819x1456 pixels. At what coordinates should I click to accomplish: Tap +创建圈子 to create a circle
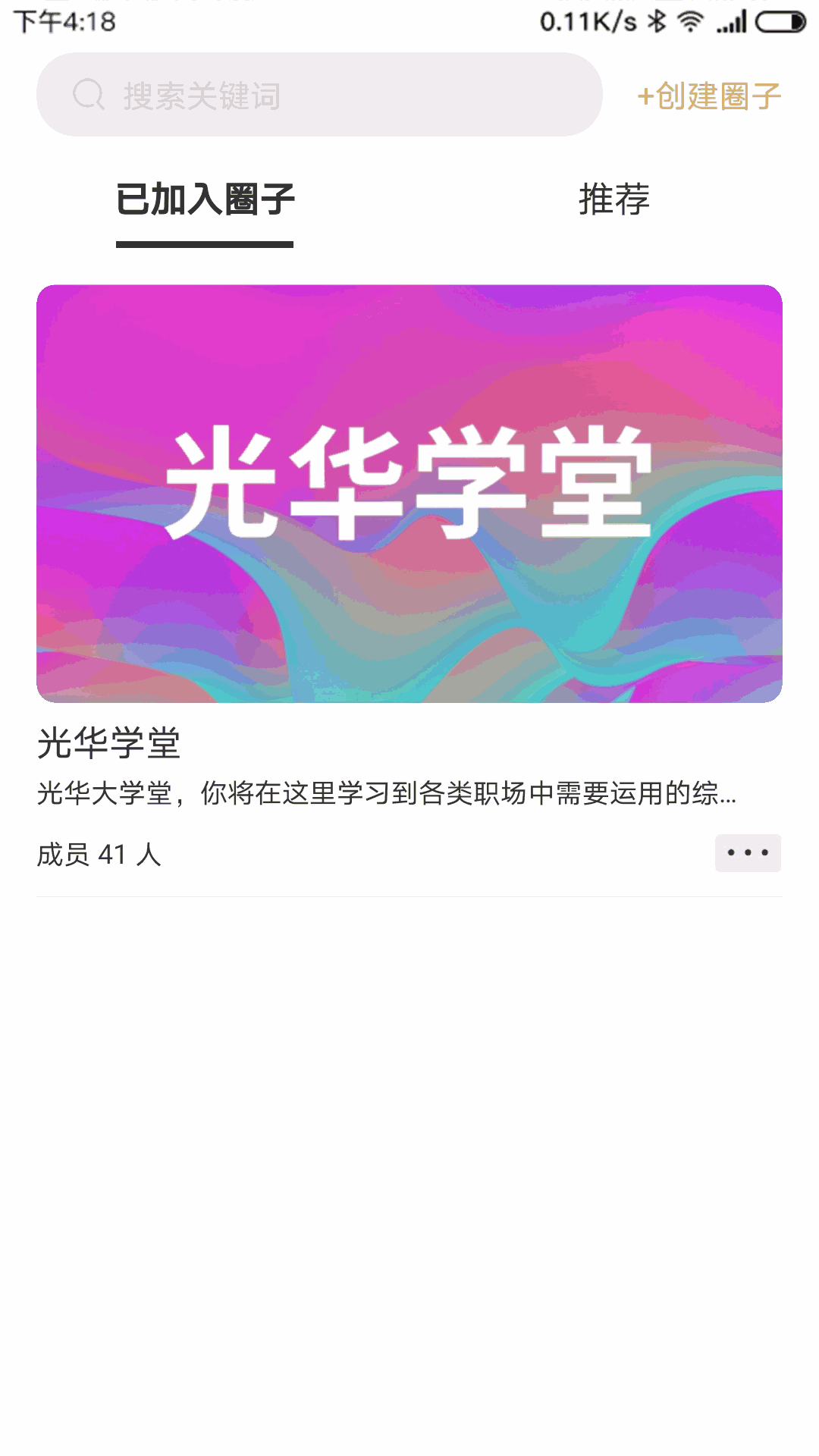click(709, 96)
